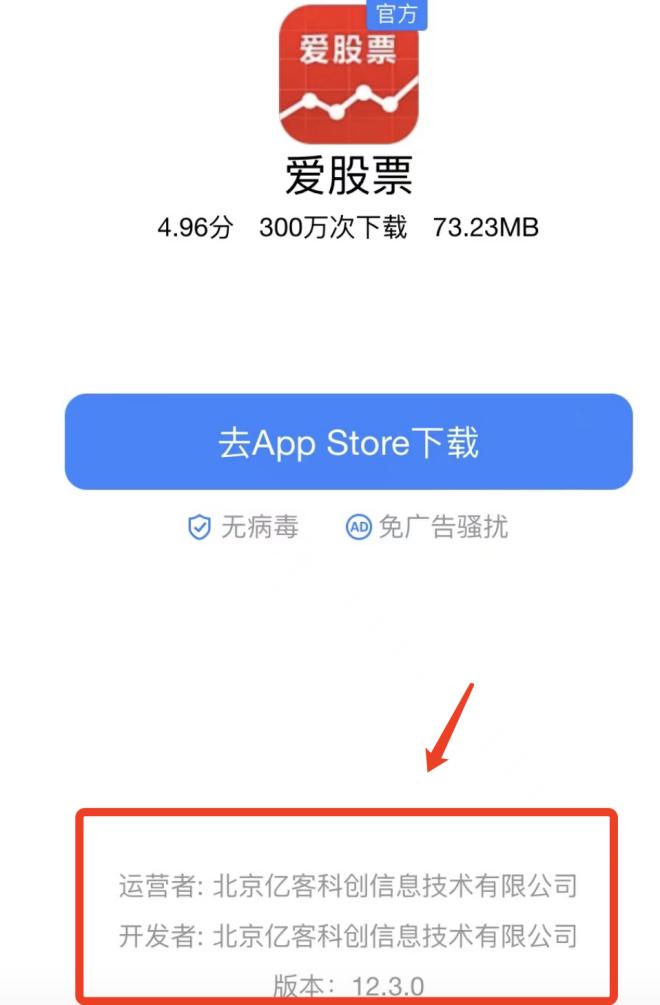
Task: Tap the 去App Store下载 button
Action: tap(349, 442)
